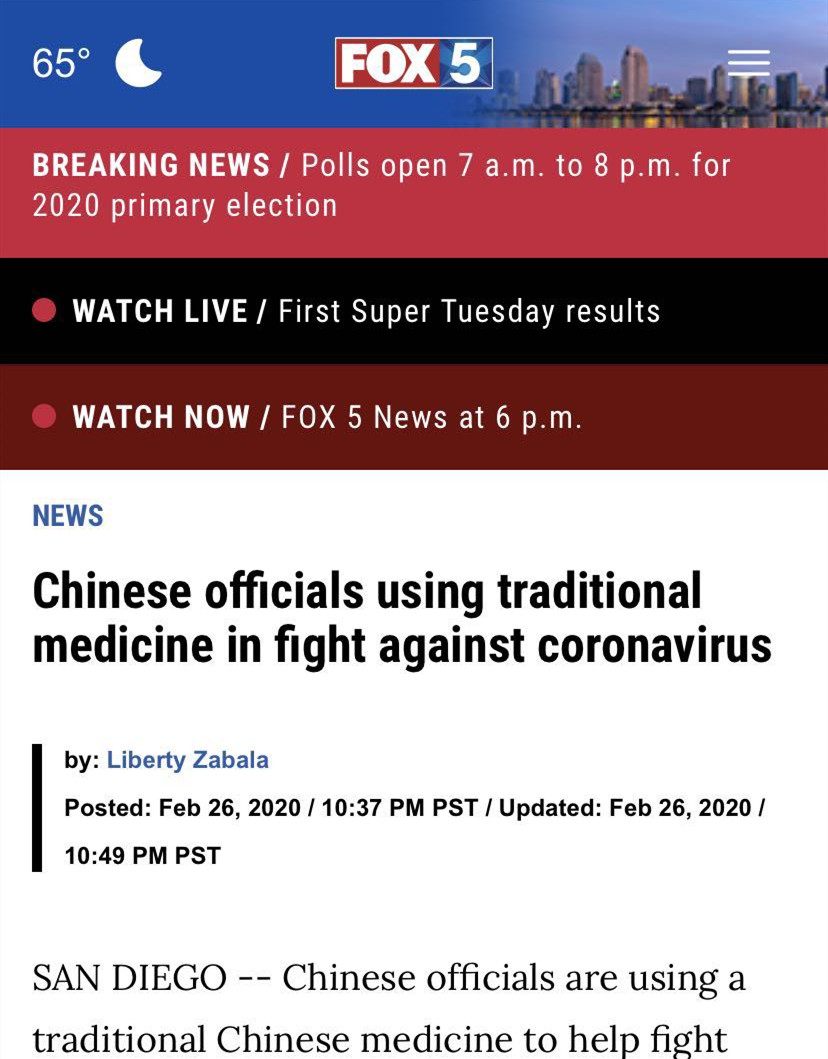Watch live First Super Tuesday results

366,311
